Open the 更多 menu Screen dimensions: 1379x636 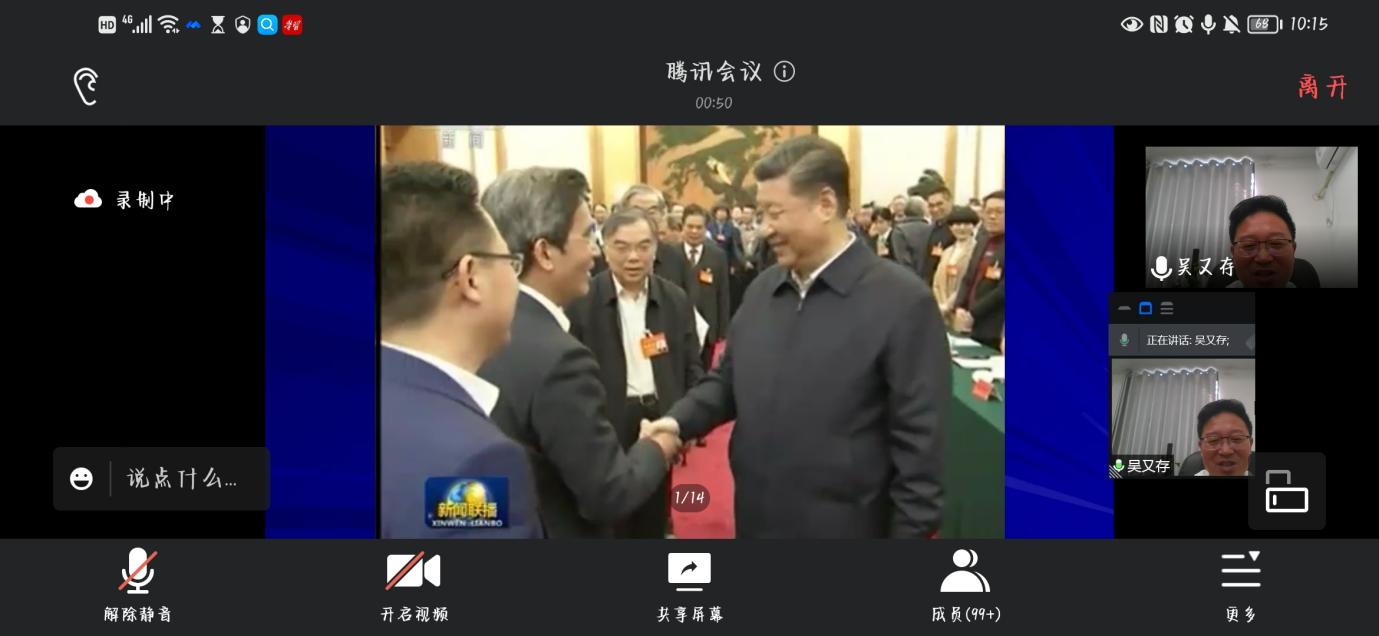click(x=1240, y=584)
